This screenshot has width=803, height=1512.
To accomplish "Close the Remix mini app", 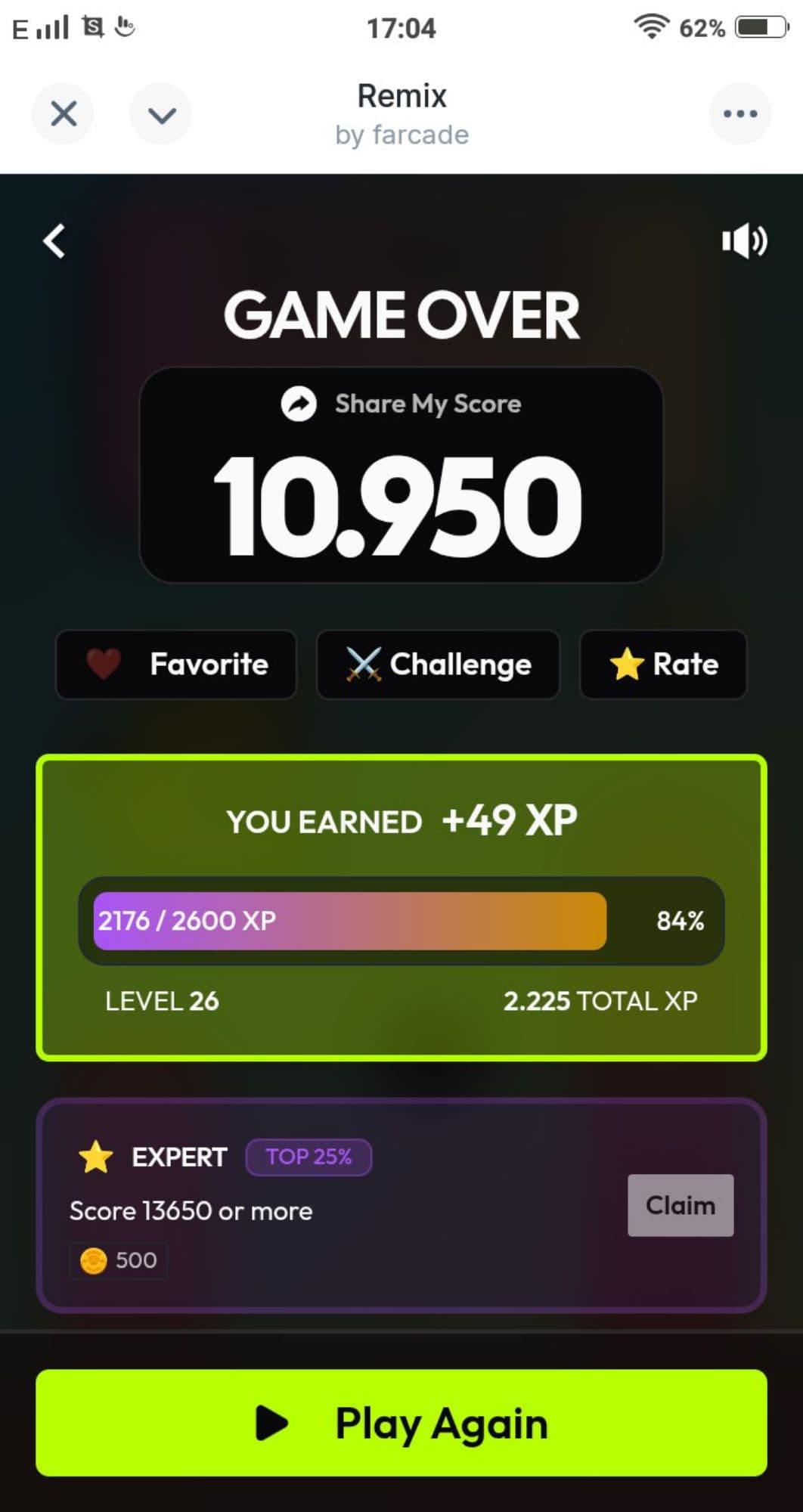I will coord(64,114).
